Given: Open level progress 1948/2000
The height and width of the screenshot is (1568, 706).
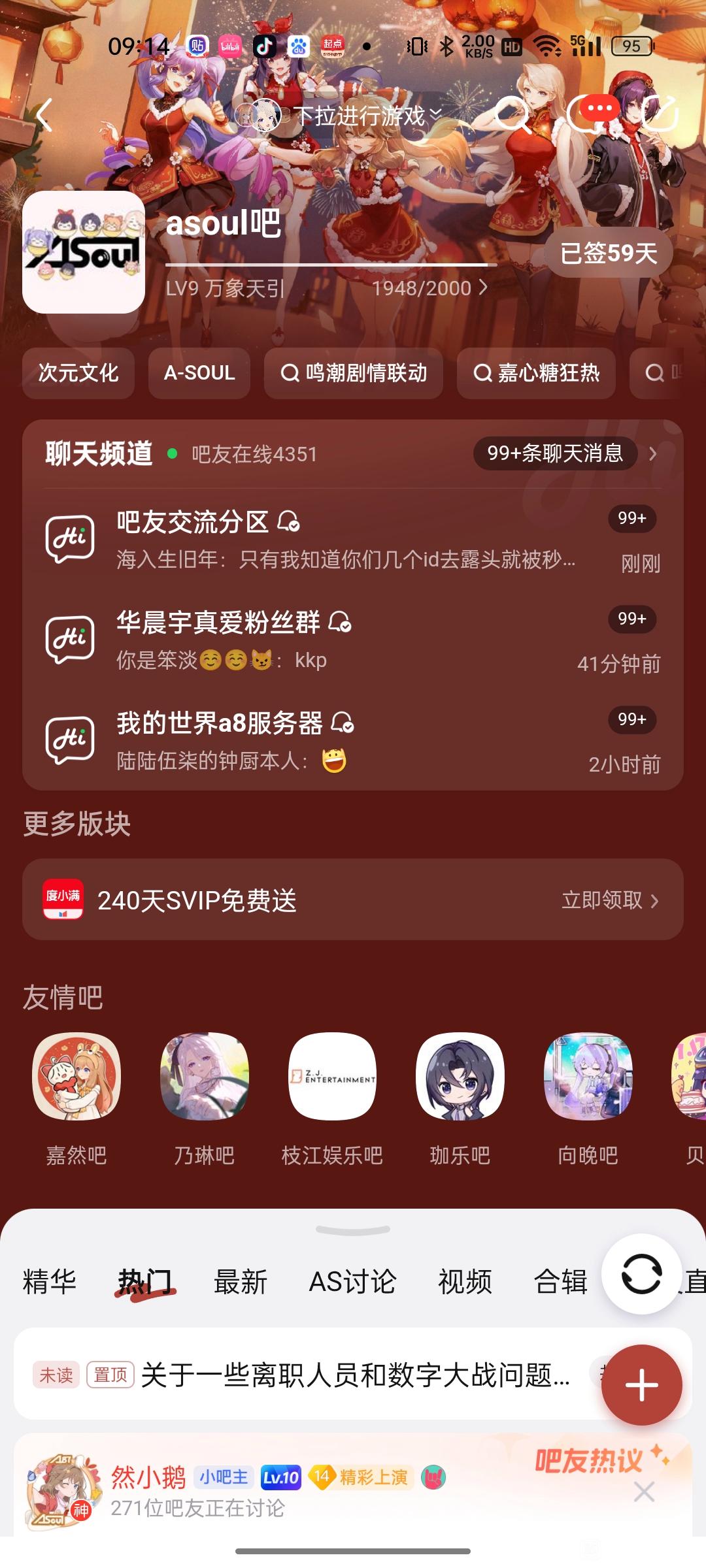Looking at the screenshot, I should click(x=429, y=288).
